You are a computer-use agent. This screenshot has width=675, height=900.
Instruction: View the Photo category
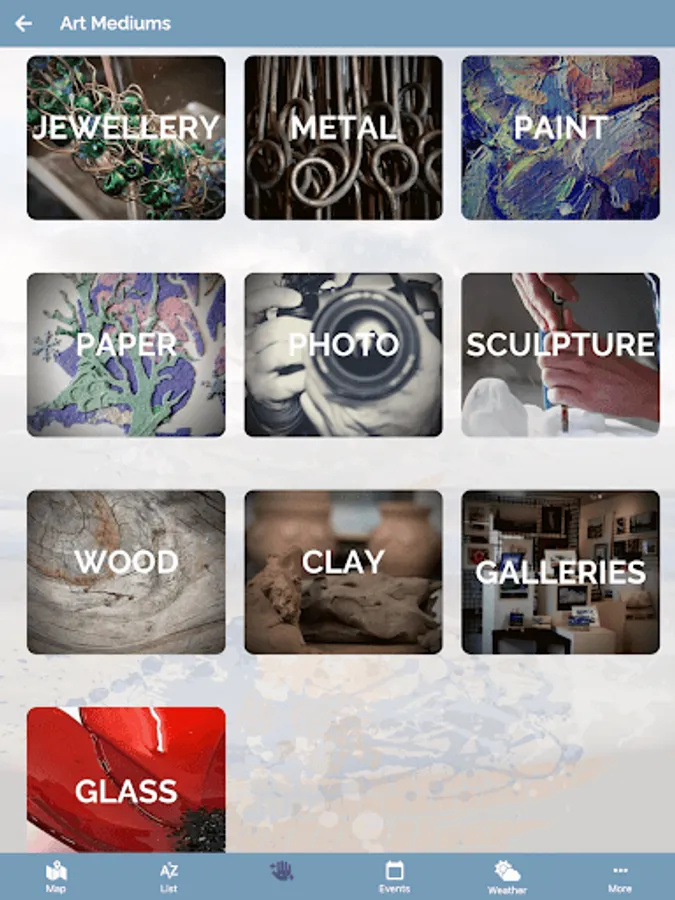[343, 355]
